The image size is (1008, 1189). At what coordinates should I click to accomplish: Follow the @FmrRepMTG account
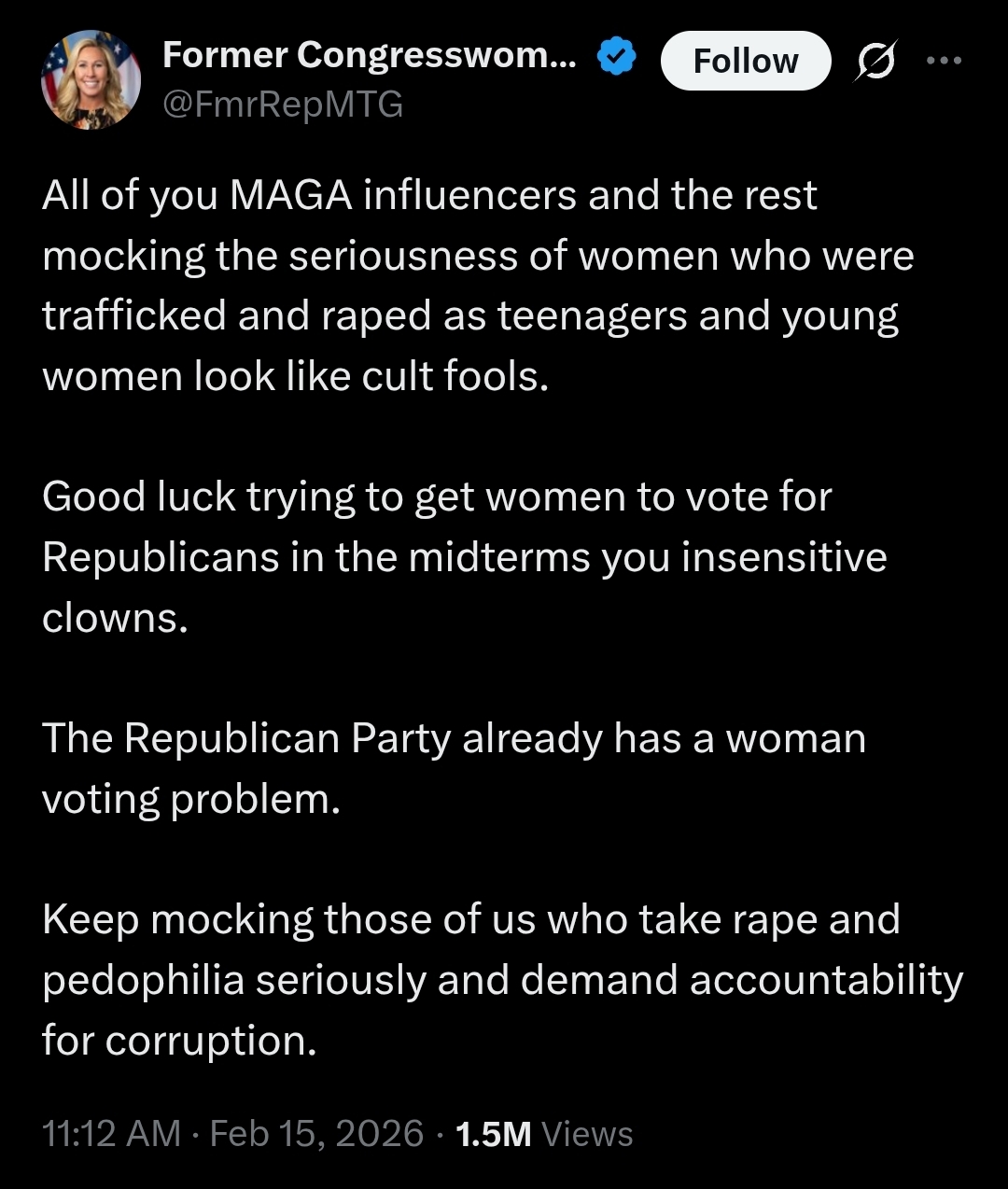[x=745, y=61]
